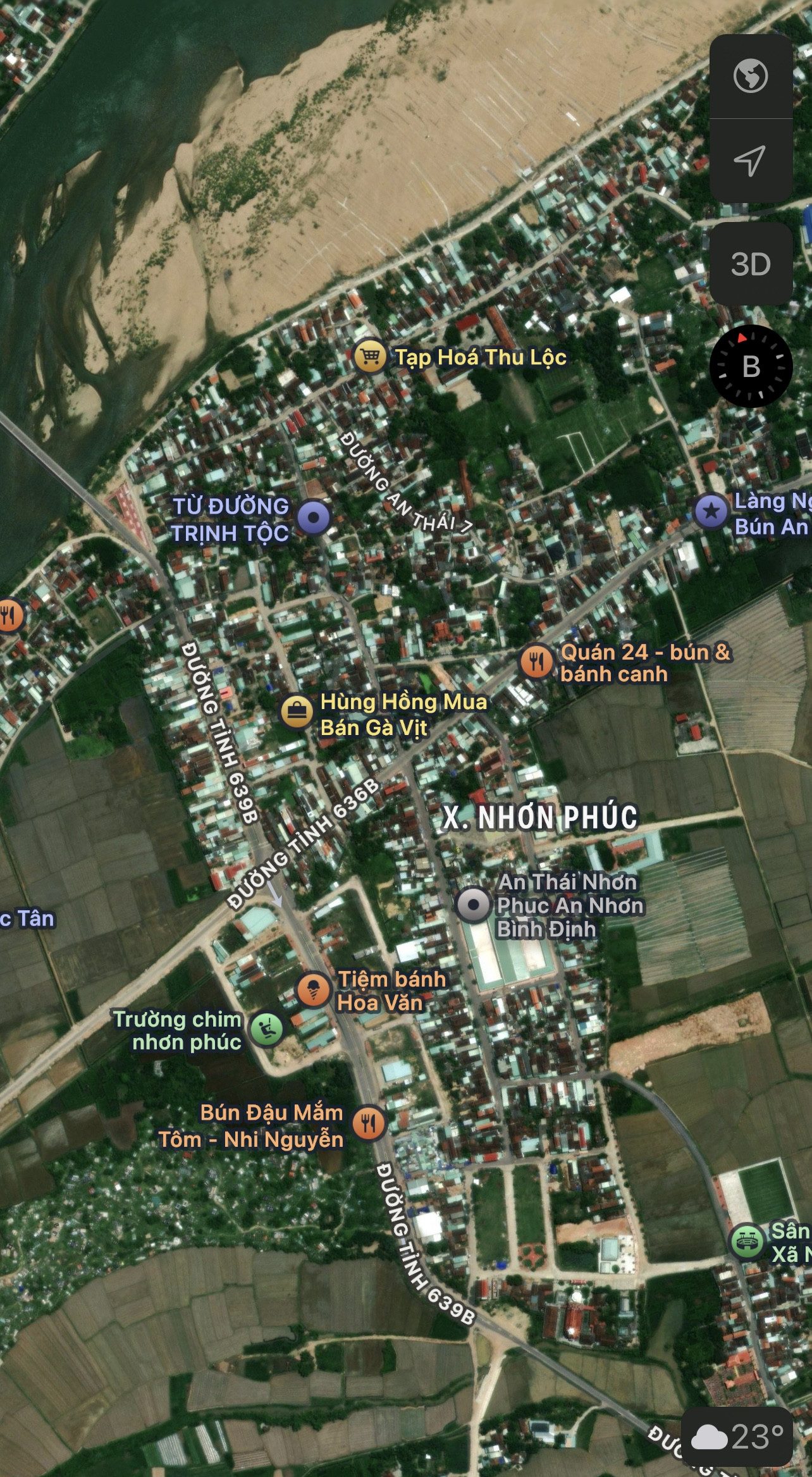Image resolution: width=812 pixels, height=1477 pixels.
Task: Tap the compass to reset orientation
Action: 751,366
